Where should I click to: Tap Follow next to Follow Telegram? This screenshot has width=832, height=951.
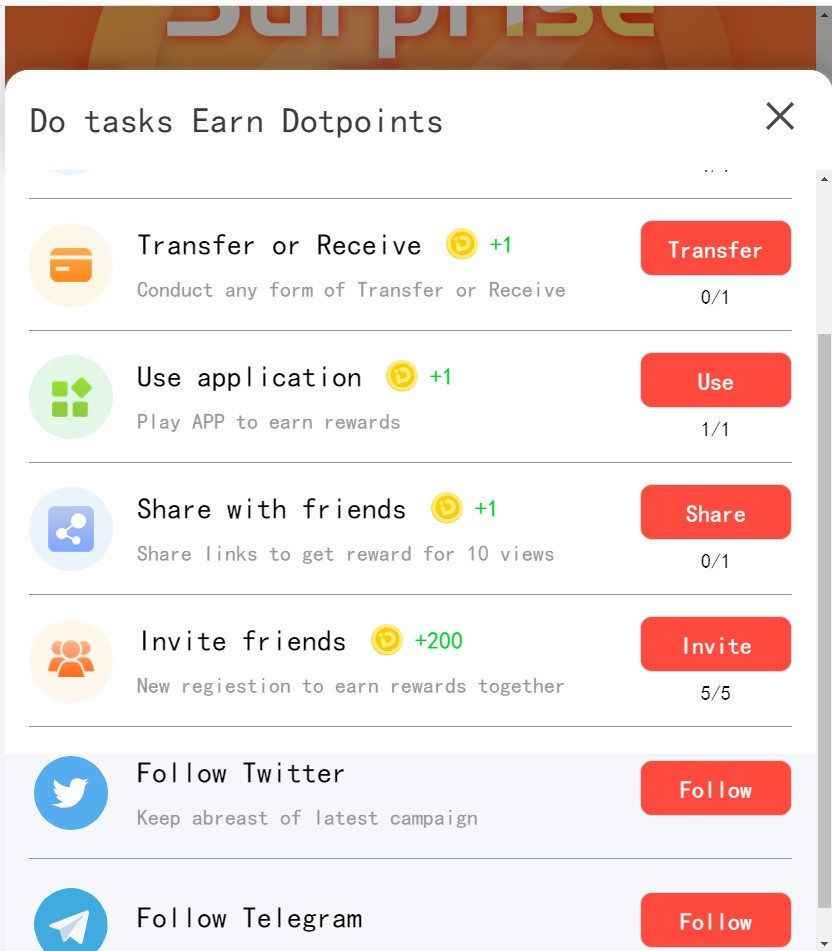[x=715, y=920]
